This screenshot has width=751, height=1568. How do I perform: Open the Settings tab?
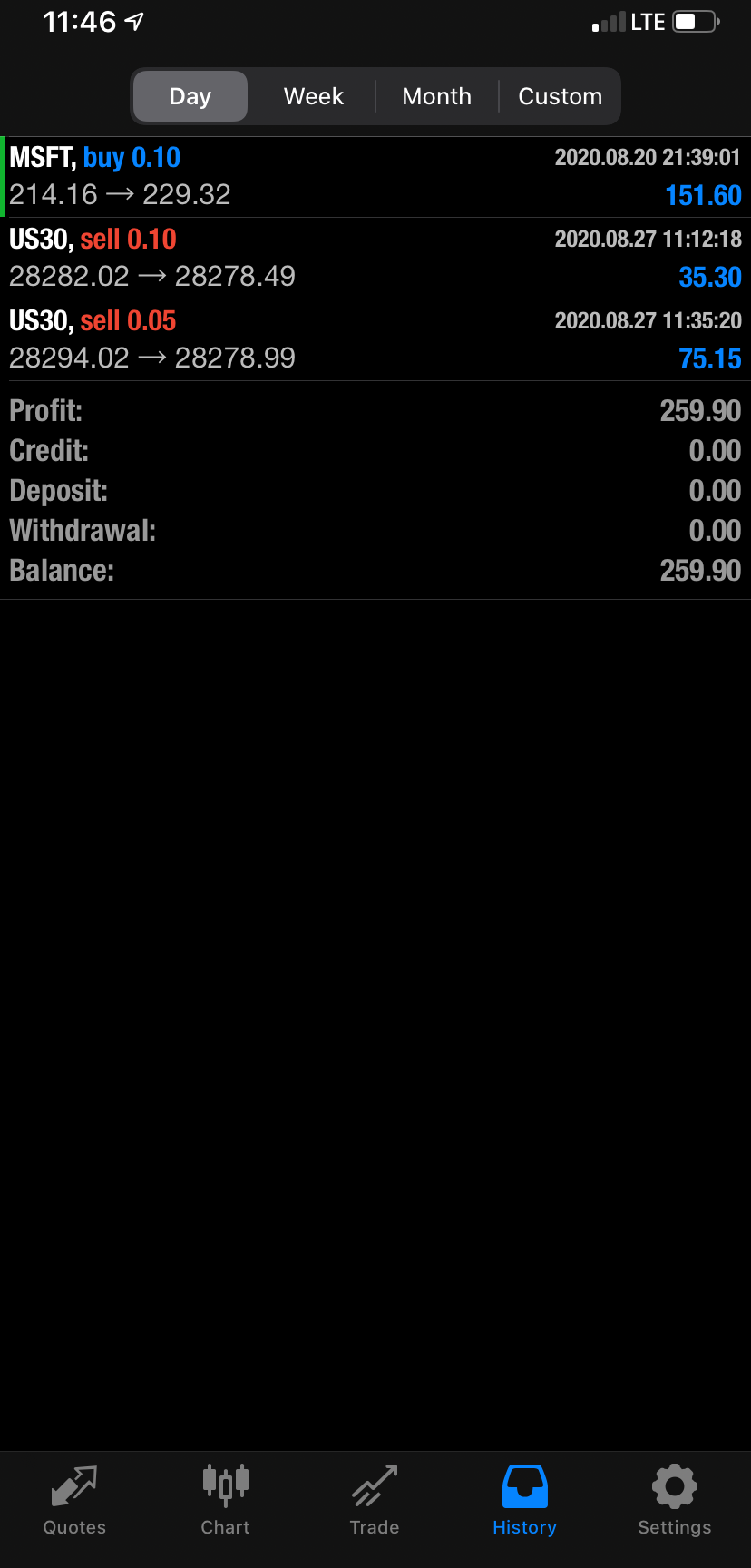click(x=674, y=1501)
